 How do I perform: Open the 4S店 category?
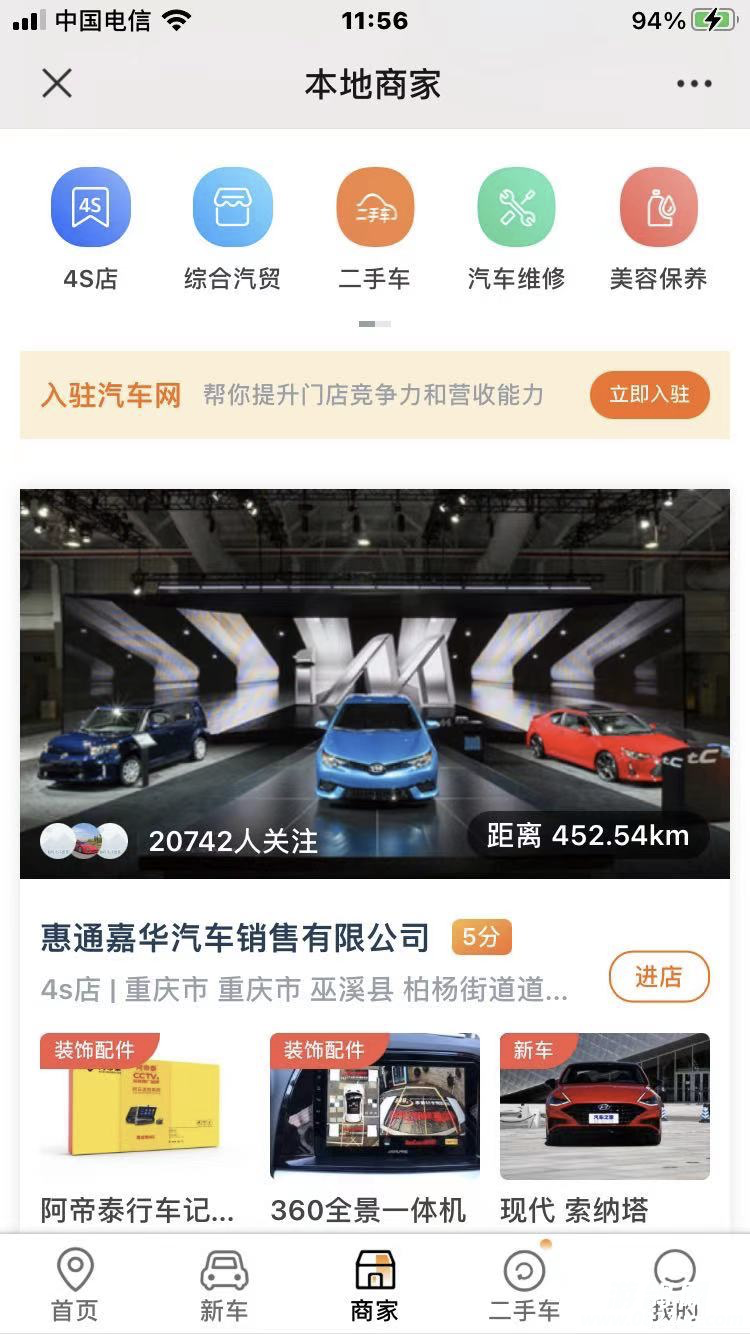point(91,207)
